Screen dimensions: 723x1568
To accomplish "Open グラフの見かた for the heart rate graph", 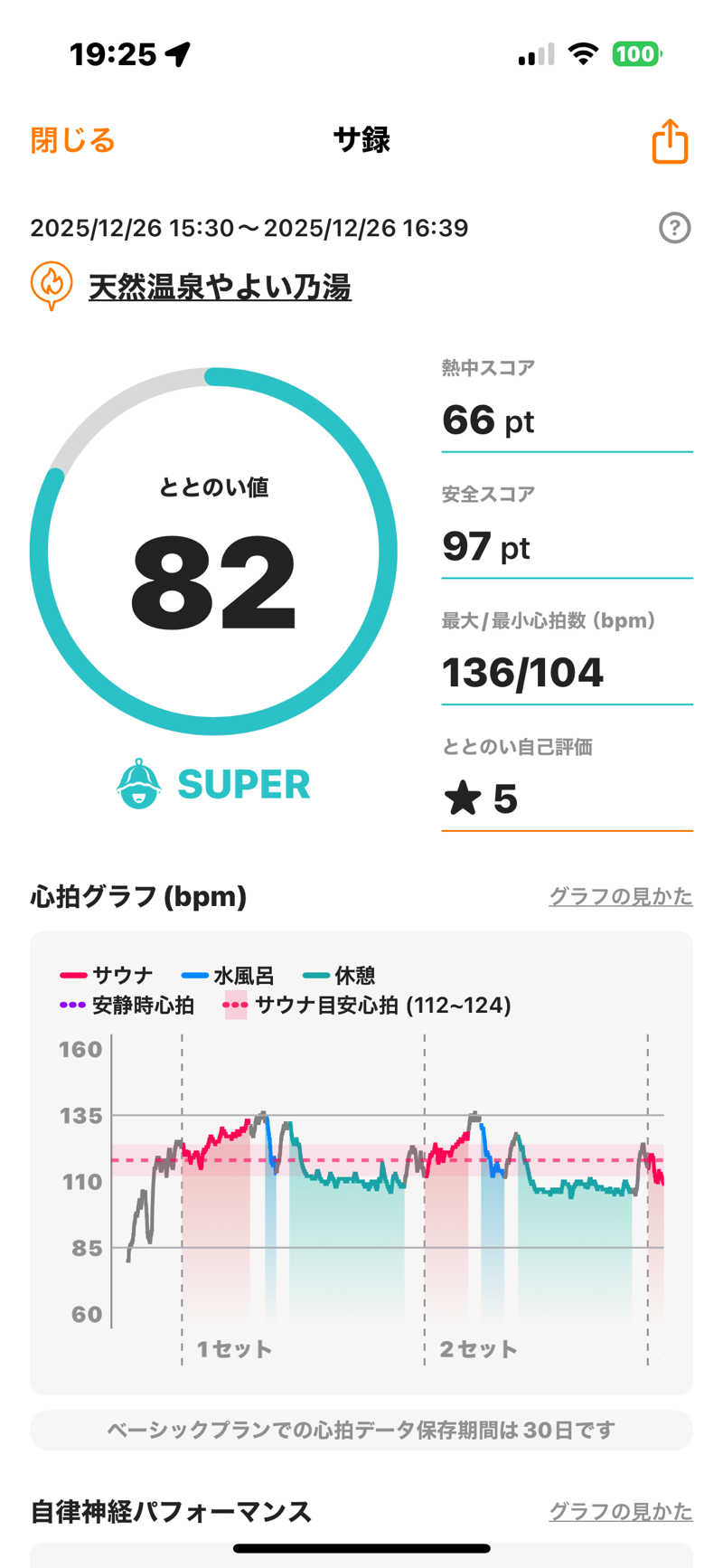I will 620,896.
